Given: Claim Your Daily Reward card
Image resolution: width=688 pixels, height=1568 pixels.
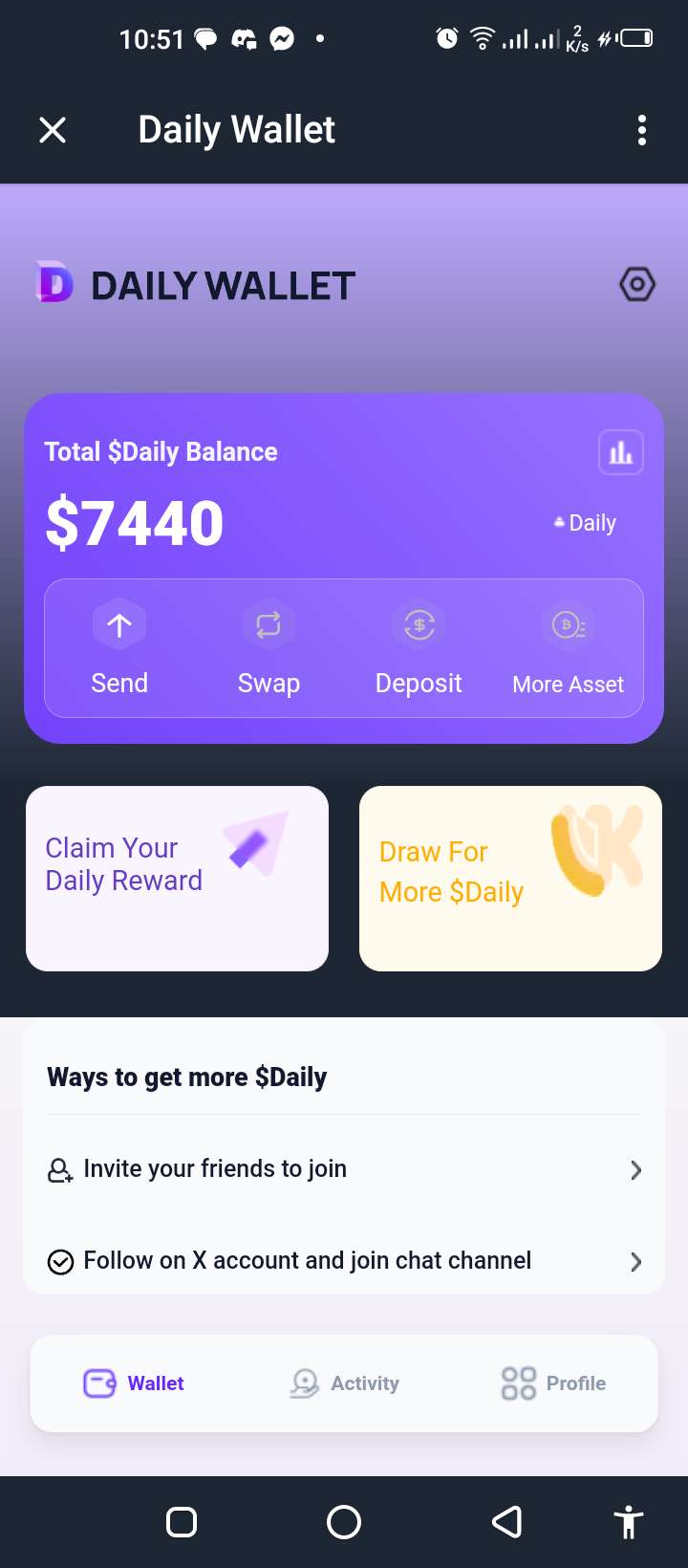Looking at the screenshot, I should (x=177, y=878).
